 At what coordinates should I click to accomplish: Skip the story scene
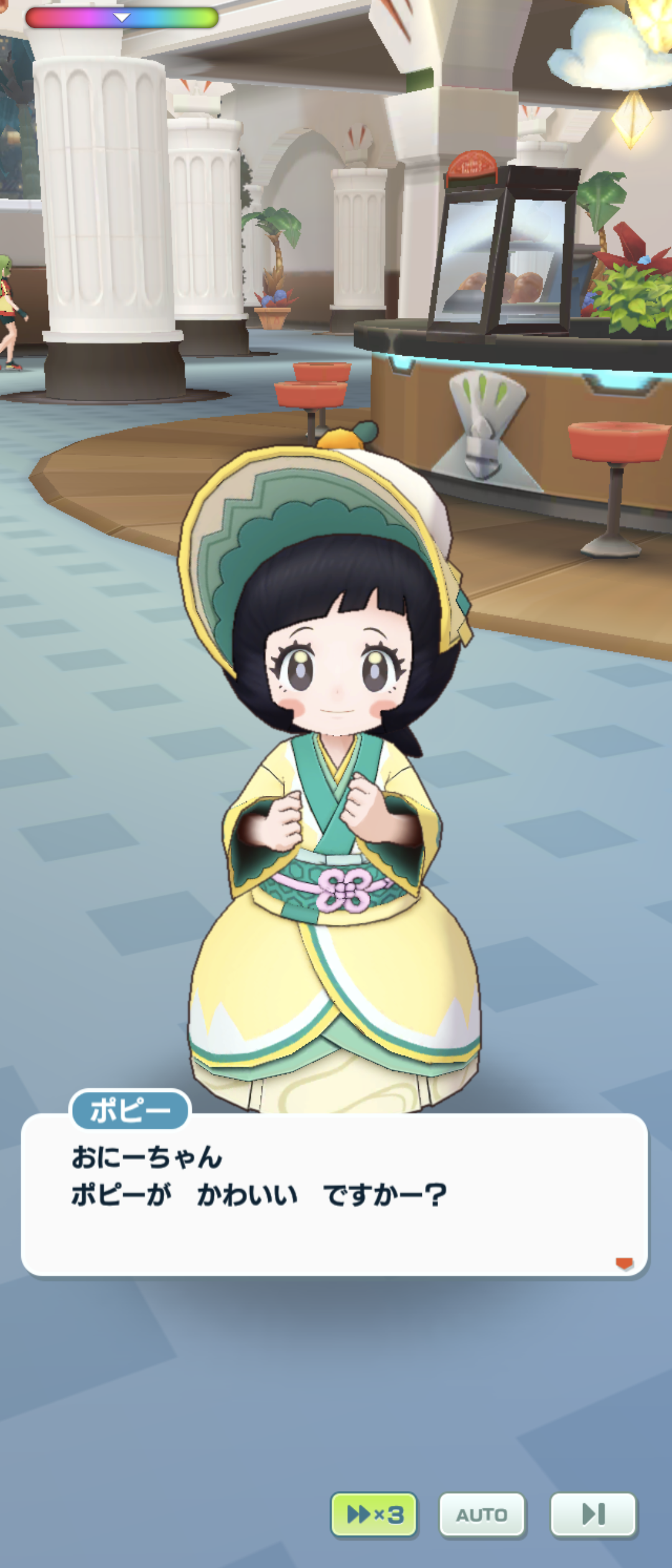point(593,1514)
